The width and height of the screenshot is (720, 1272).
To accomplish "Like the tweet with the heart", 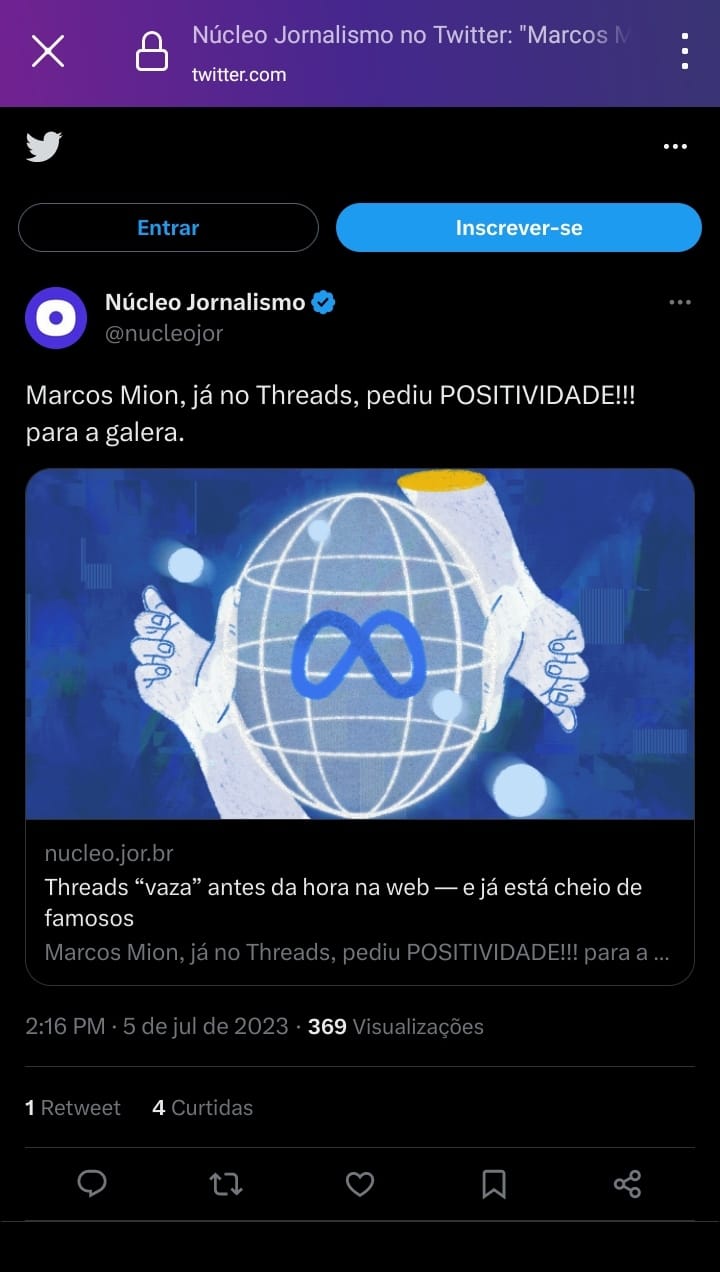I will 360,1185.
